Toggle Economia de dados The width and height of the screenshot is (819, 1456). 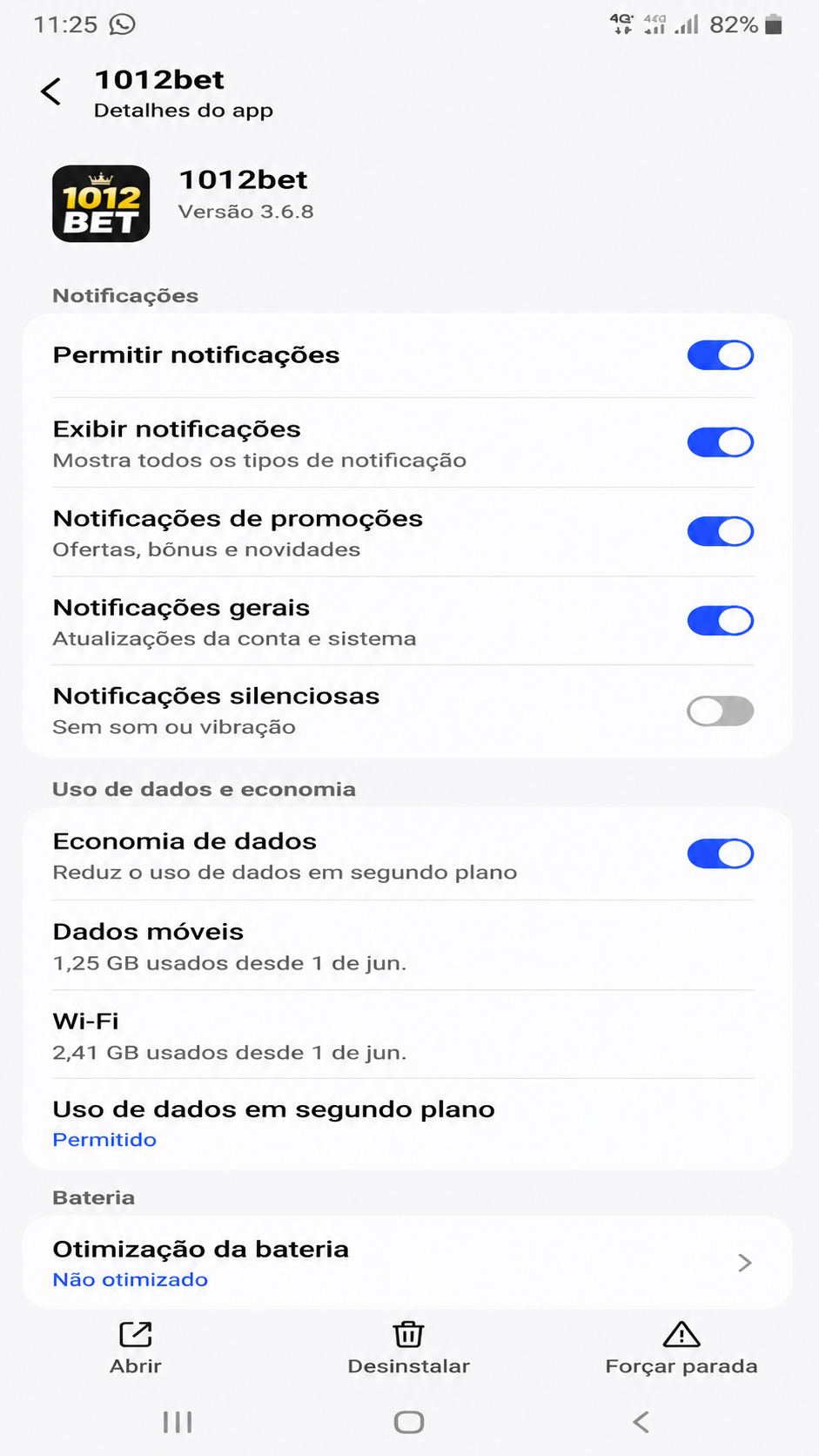coord(720,854)
